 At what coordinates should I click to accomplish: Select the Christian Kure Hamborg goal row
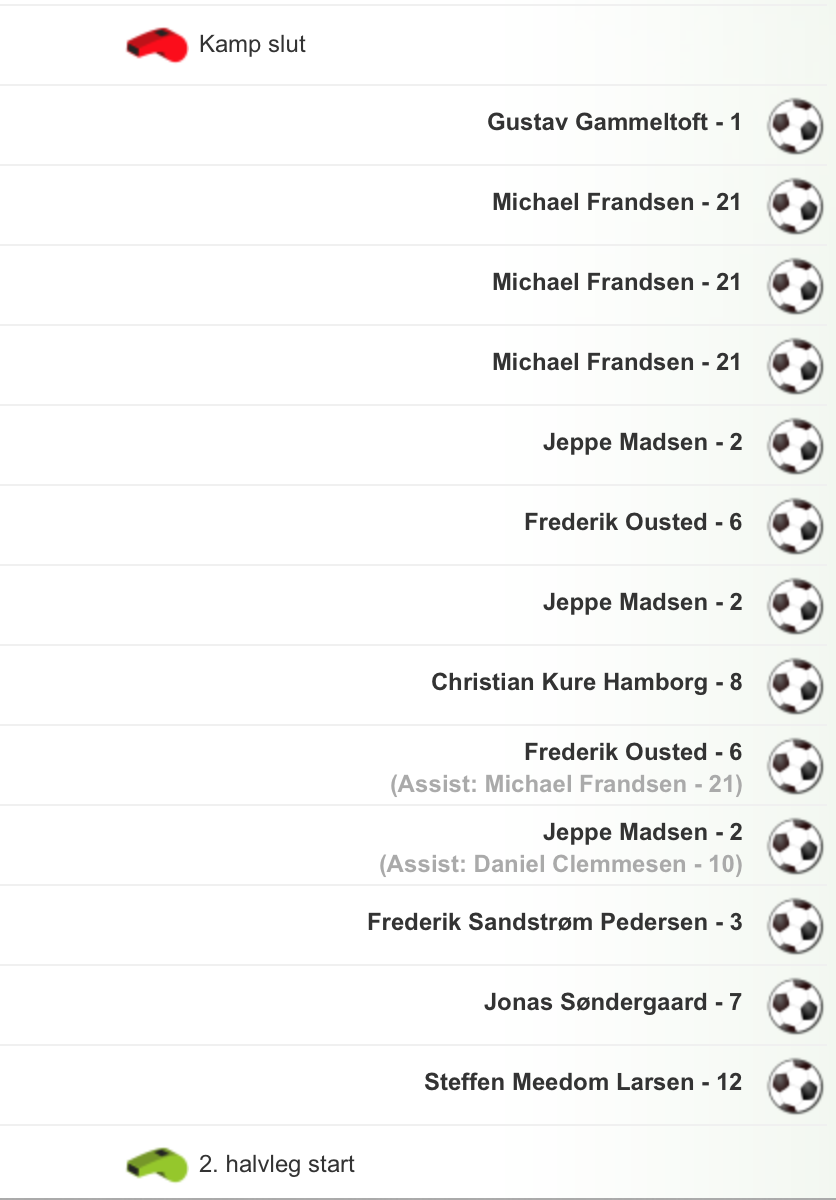pyautogui.click(x=586, y=683)
